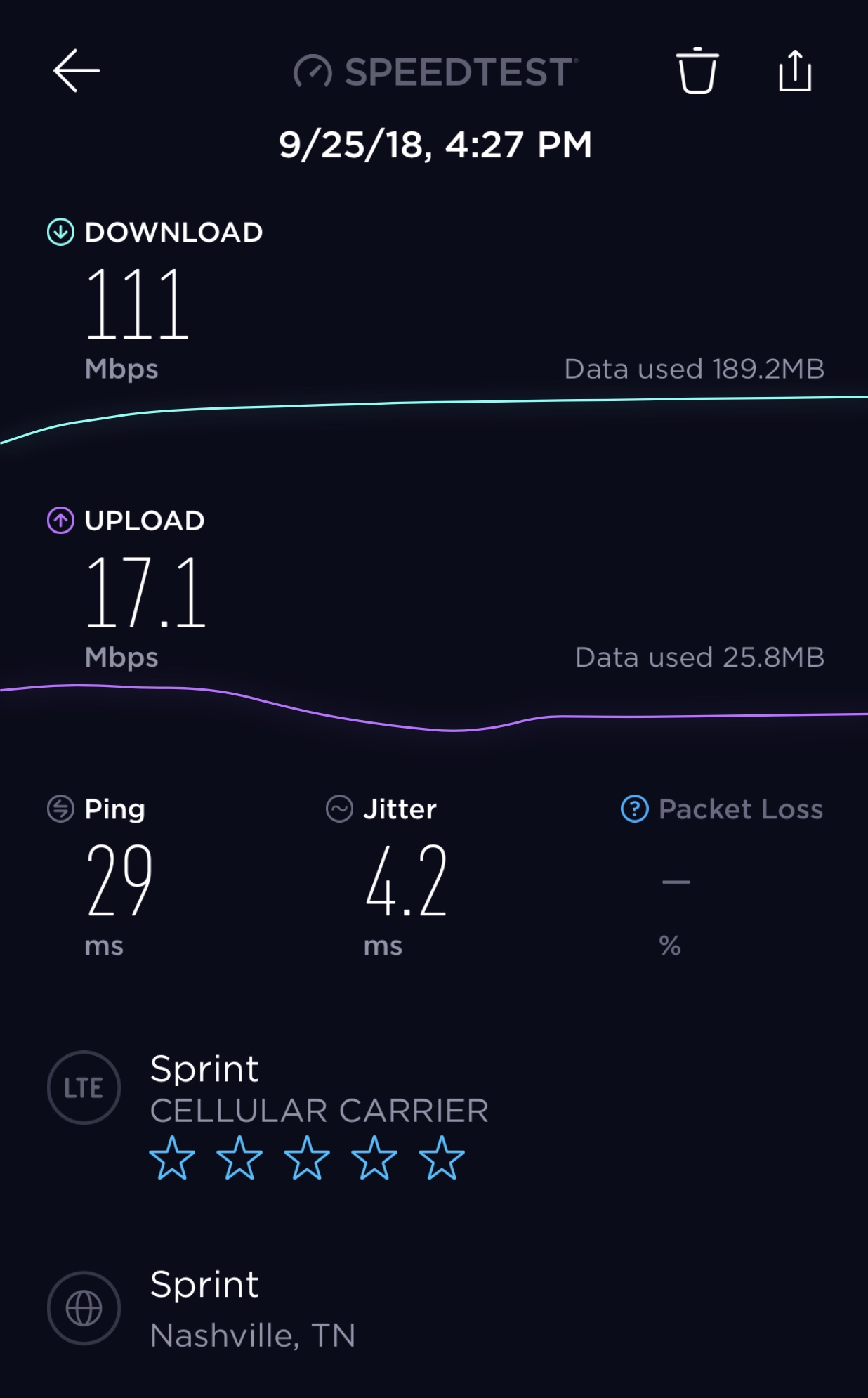Rate Sprint carrier four stars
This screenshot has height=1398, width=868.
374,1158
